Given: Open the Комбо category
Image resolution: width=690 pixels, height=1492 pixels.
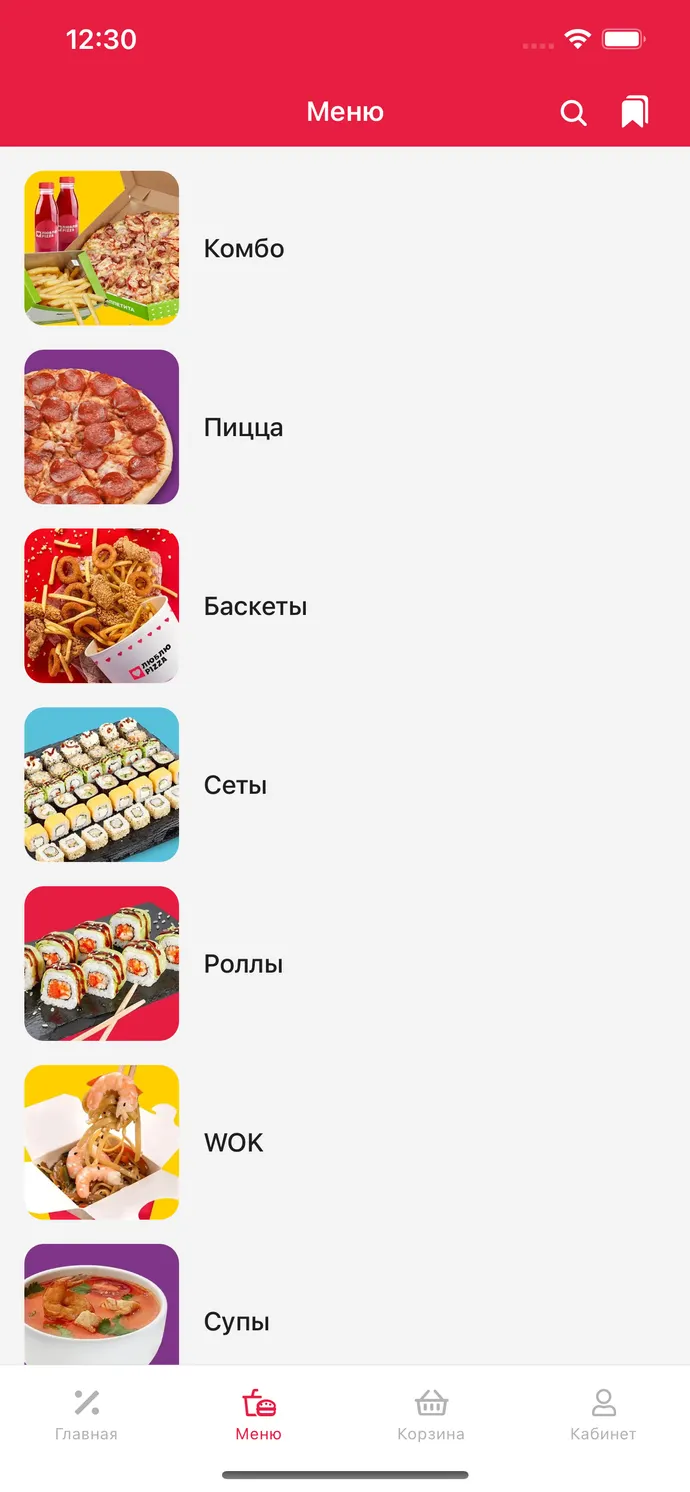Looking at the screenshot, I should coord(345,248).
